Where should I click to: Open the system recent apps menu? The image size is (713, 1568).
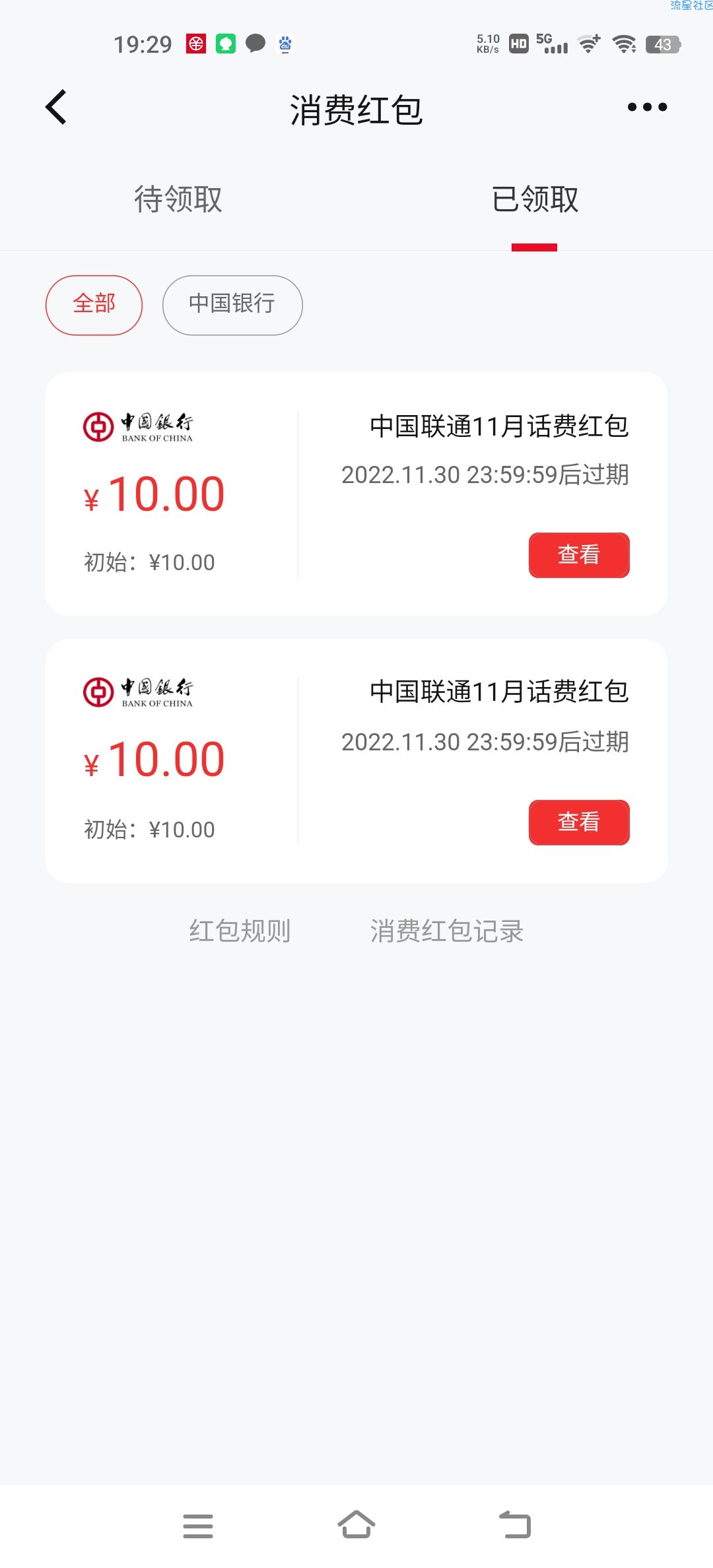point(198,1526)
